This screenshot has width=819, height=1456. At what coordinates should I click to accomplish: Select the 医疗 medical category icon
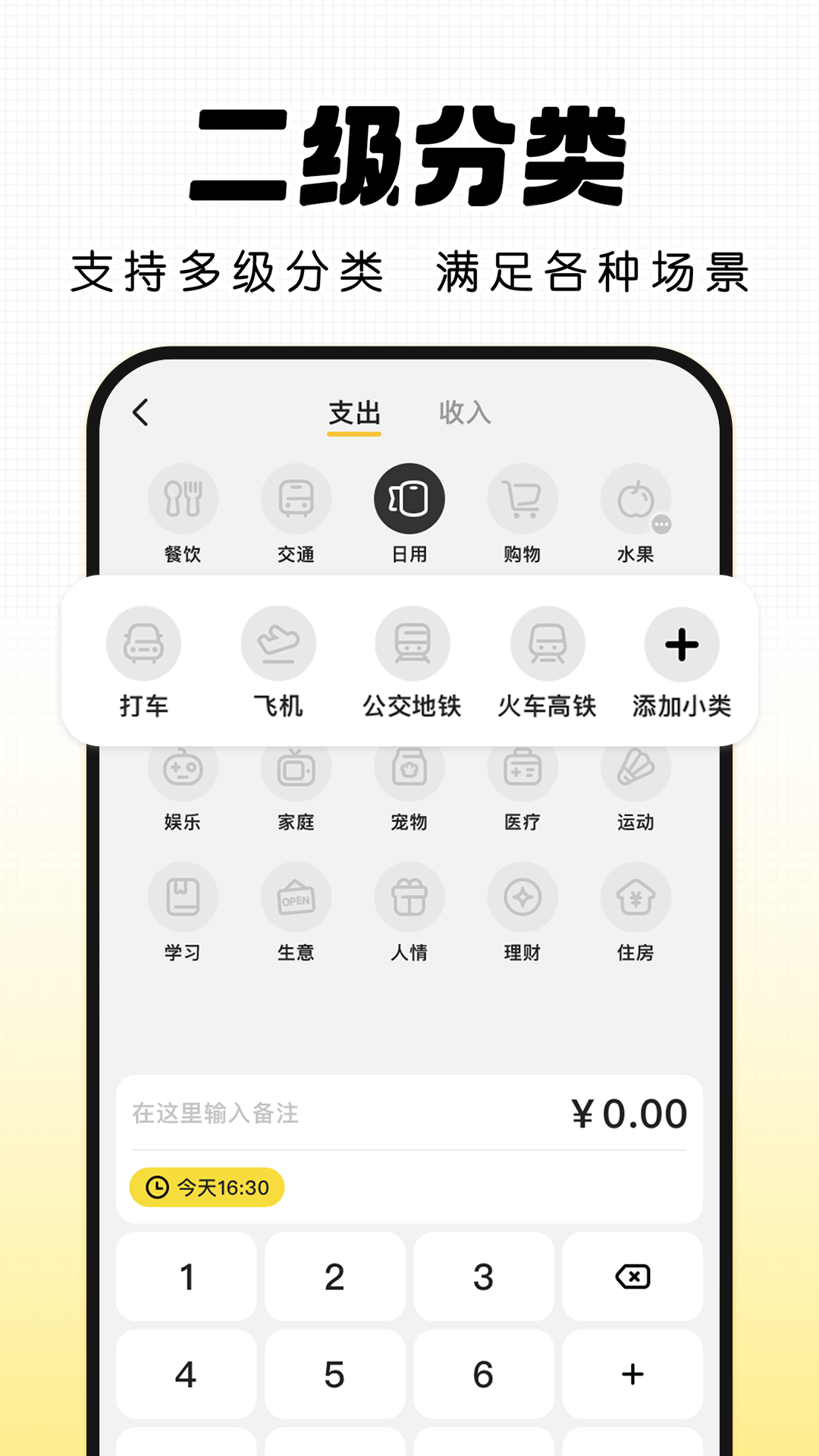[522, 767]
